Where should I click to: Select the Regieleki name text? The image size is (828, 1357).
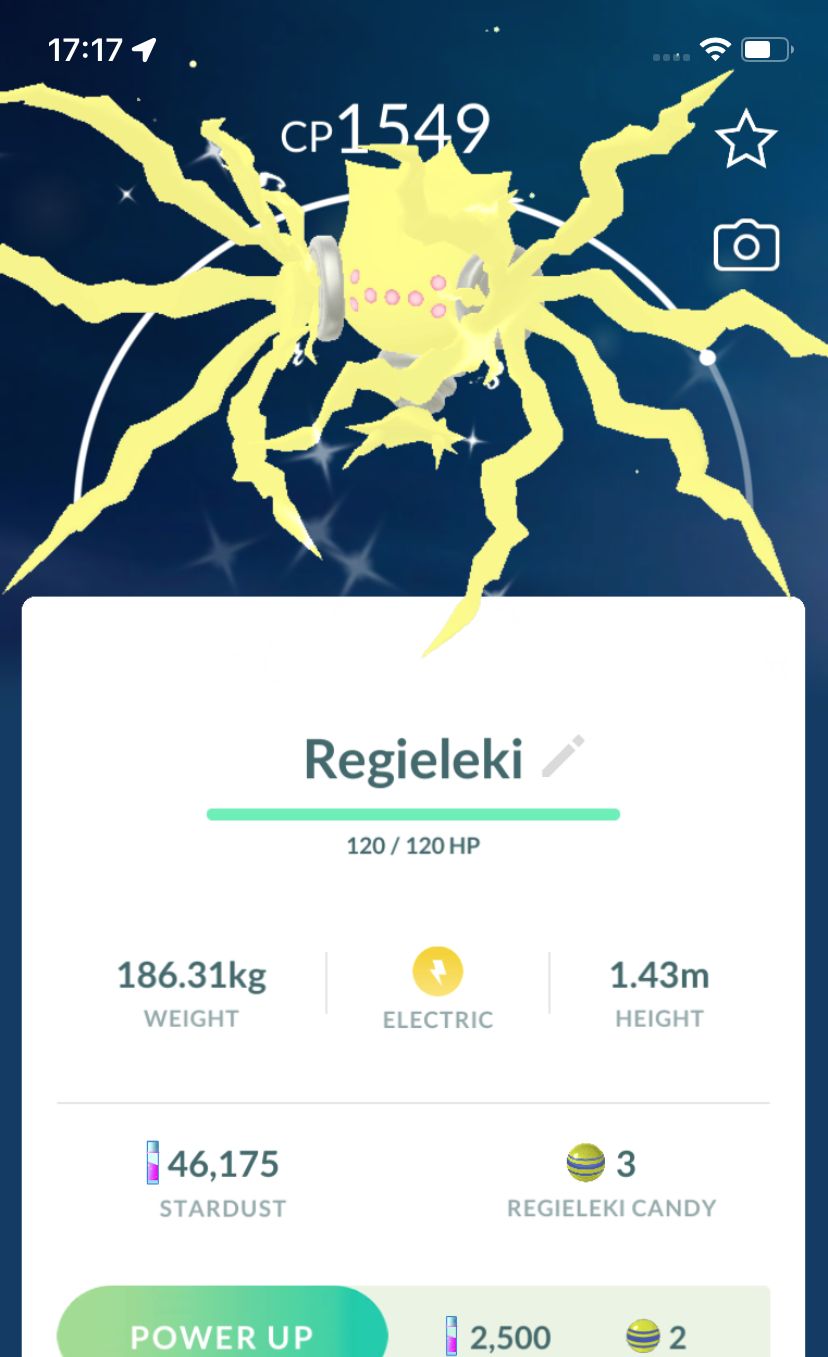tap(413, 758)
